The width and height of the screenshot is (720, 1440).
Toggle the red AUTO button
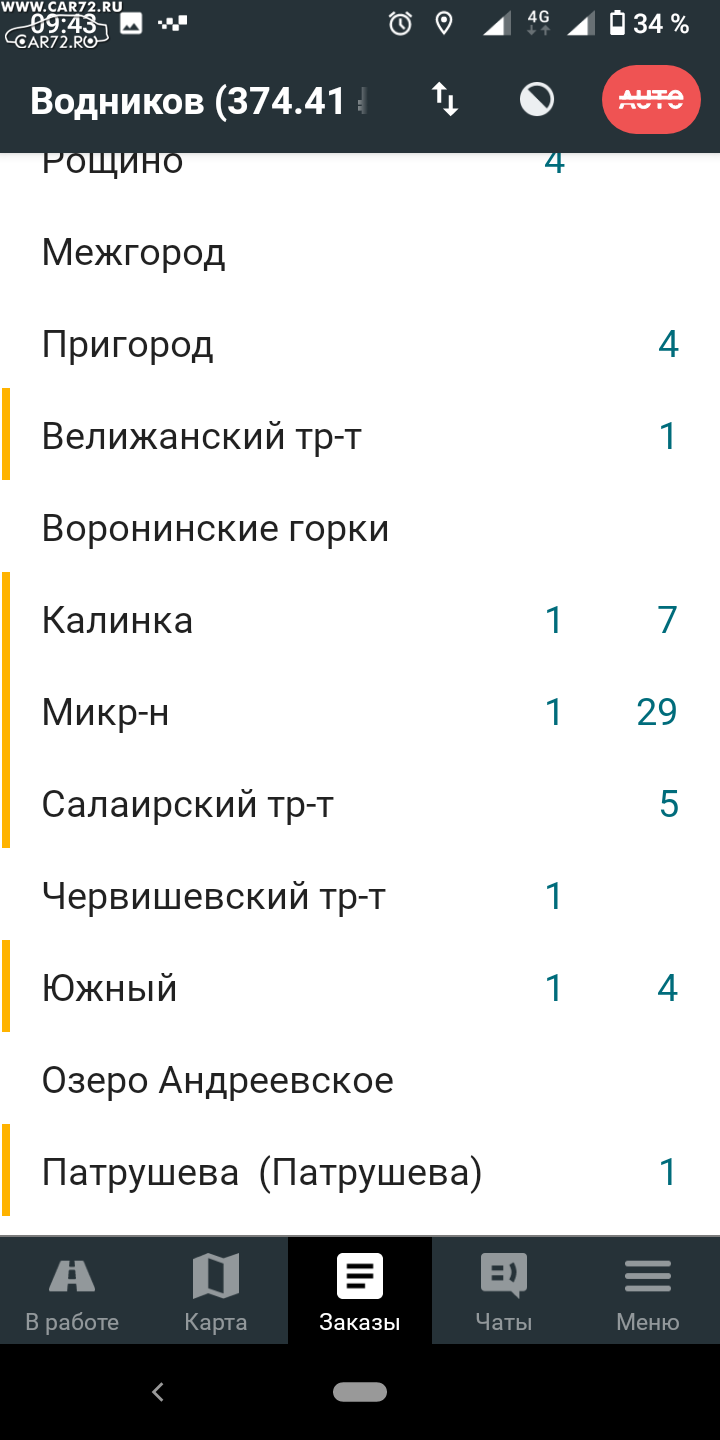[651, 99]
